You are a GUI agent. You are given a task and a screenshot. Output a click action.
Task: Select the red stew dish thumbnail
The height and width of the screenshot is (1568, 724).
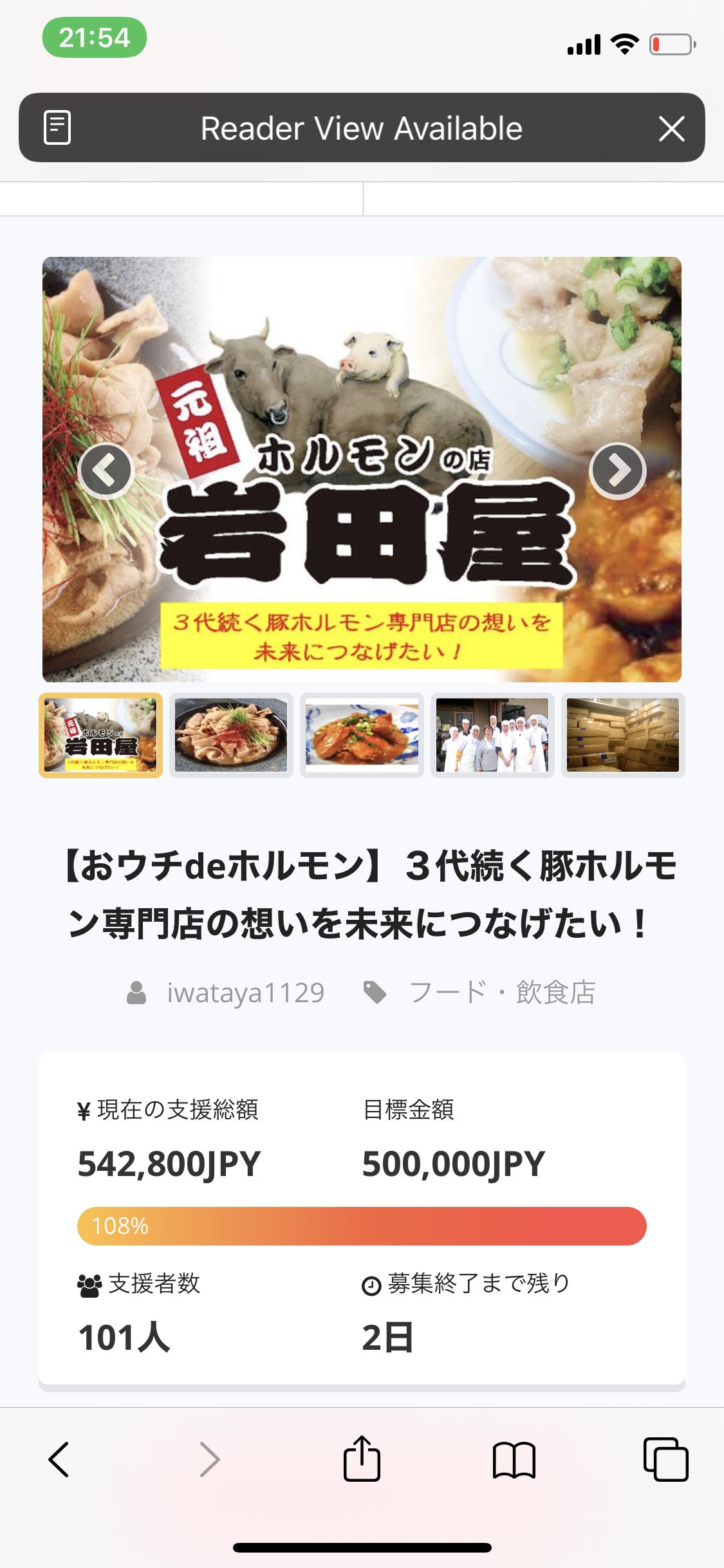pyautogui.click(x=362, y=735)
